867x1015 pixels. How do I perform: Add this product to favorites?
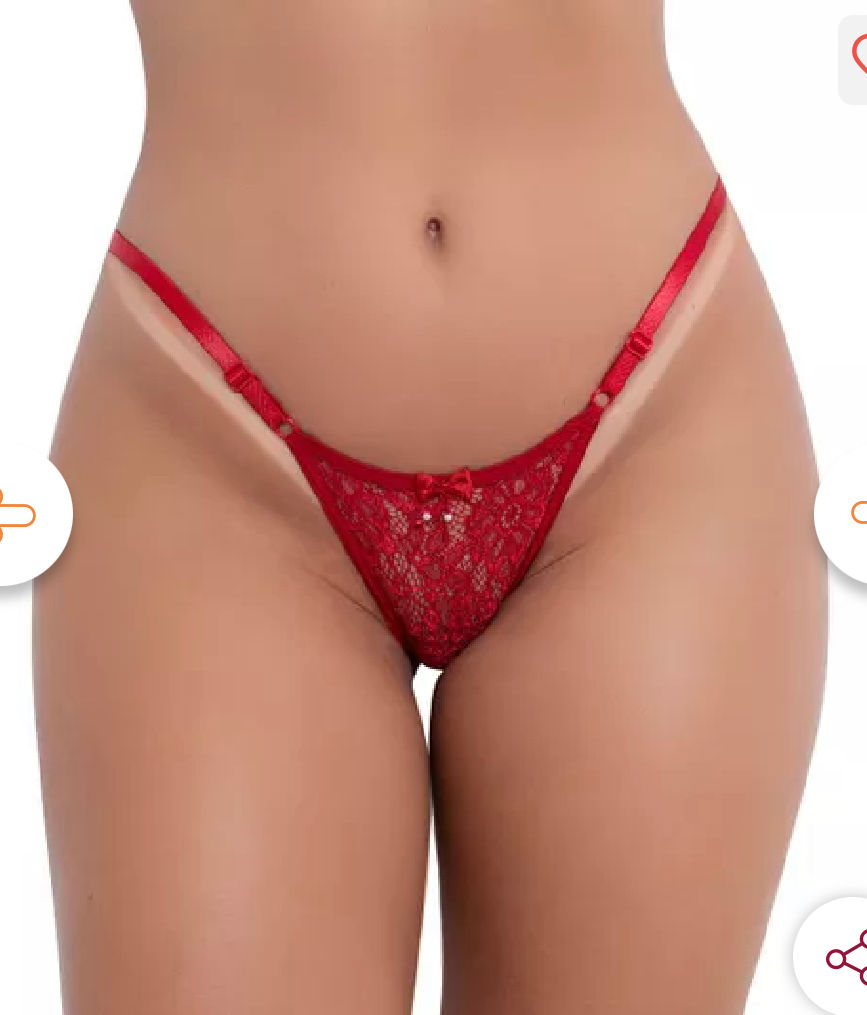click(x=855, y=57)
